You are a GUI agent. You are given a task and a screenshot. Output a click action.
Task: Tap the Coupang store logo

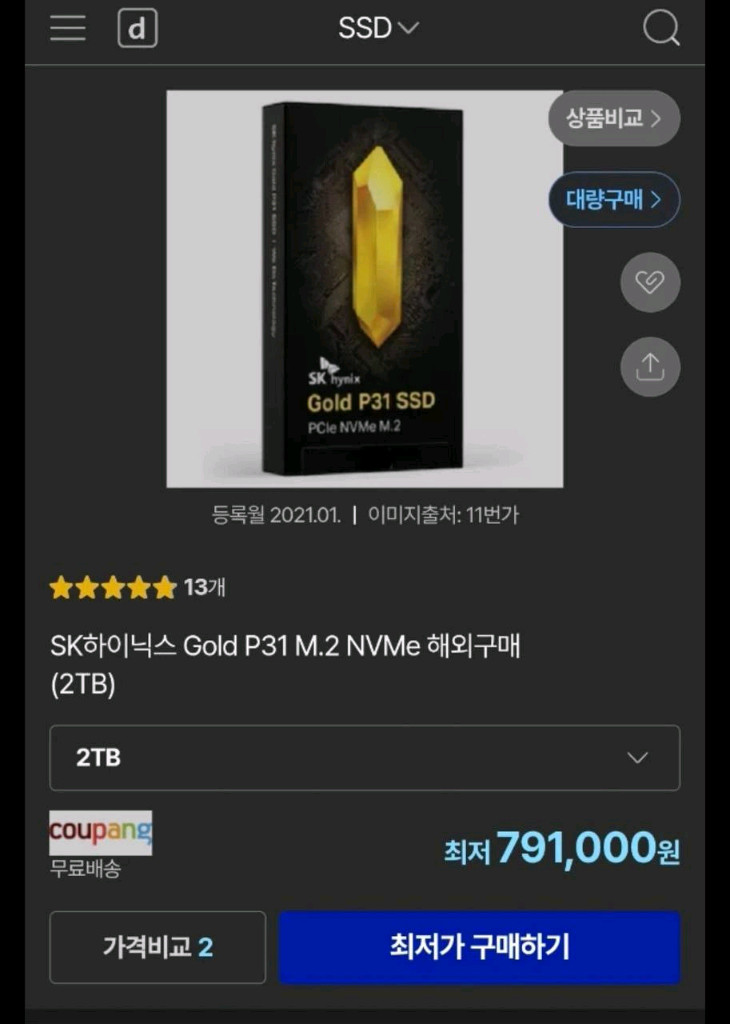(101, 831)
